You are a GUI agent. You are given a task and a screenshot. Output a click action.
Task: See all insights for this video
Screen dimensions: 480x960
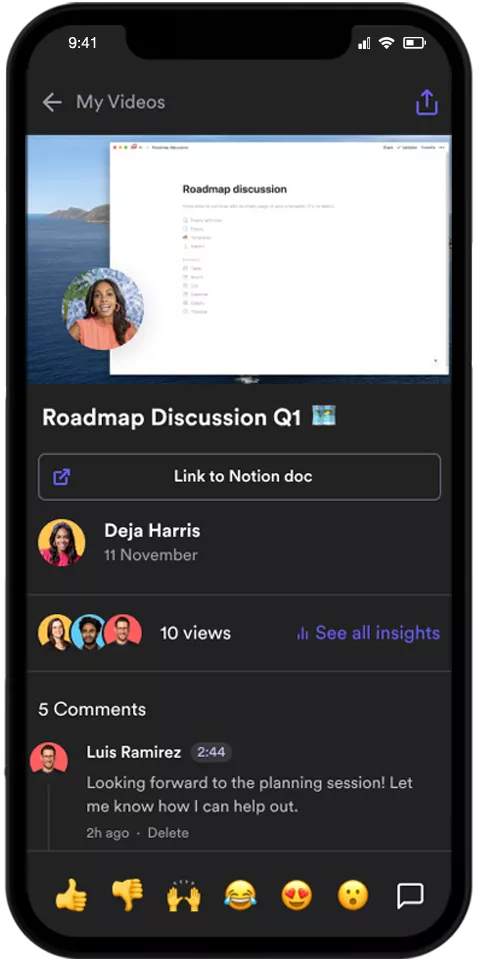click(368, 633)
